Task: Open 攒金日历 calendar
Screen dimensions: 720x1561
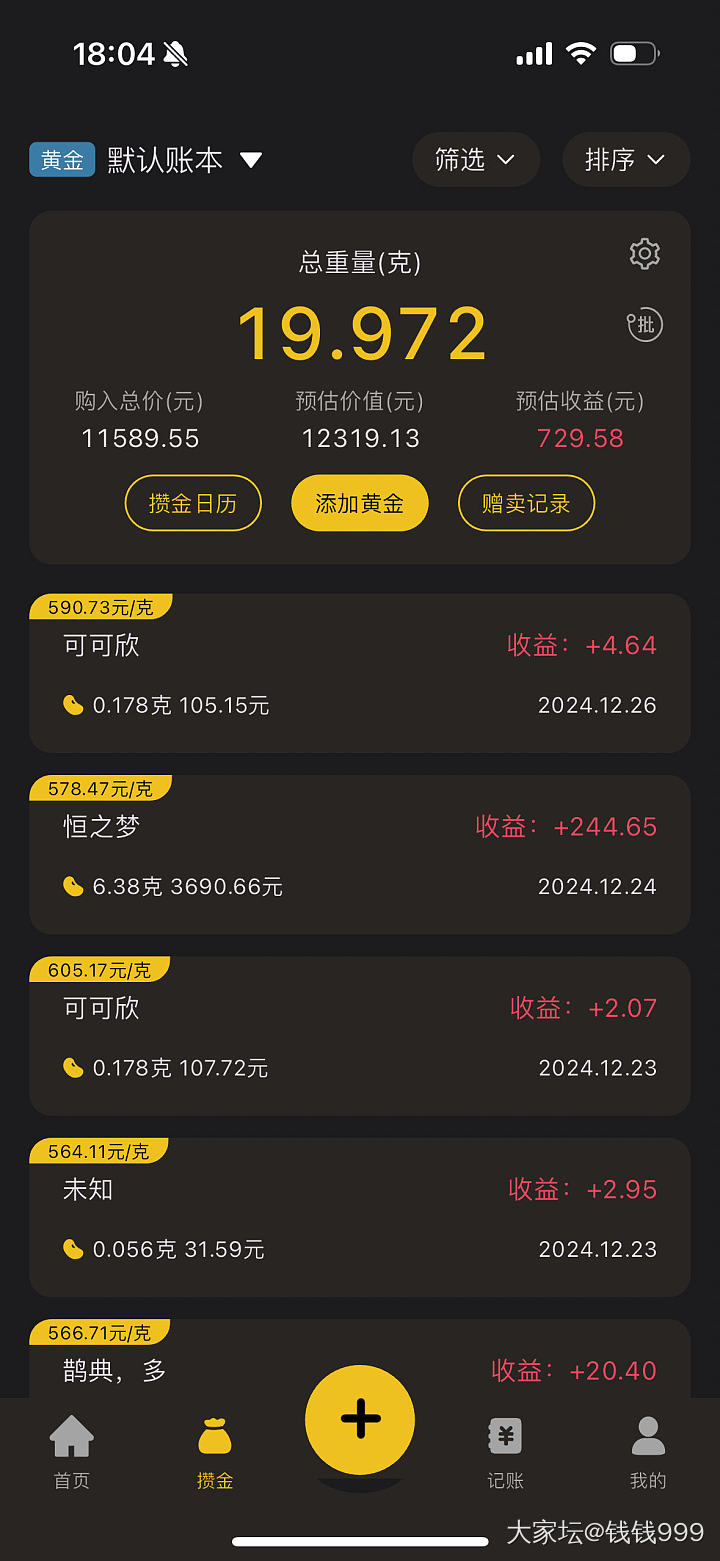Action: point(193,503)
